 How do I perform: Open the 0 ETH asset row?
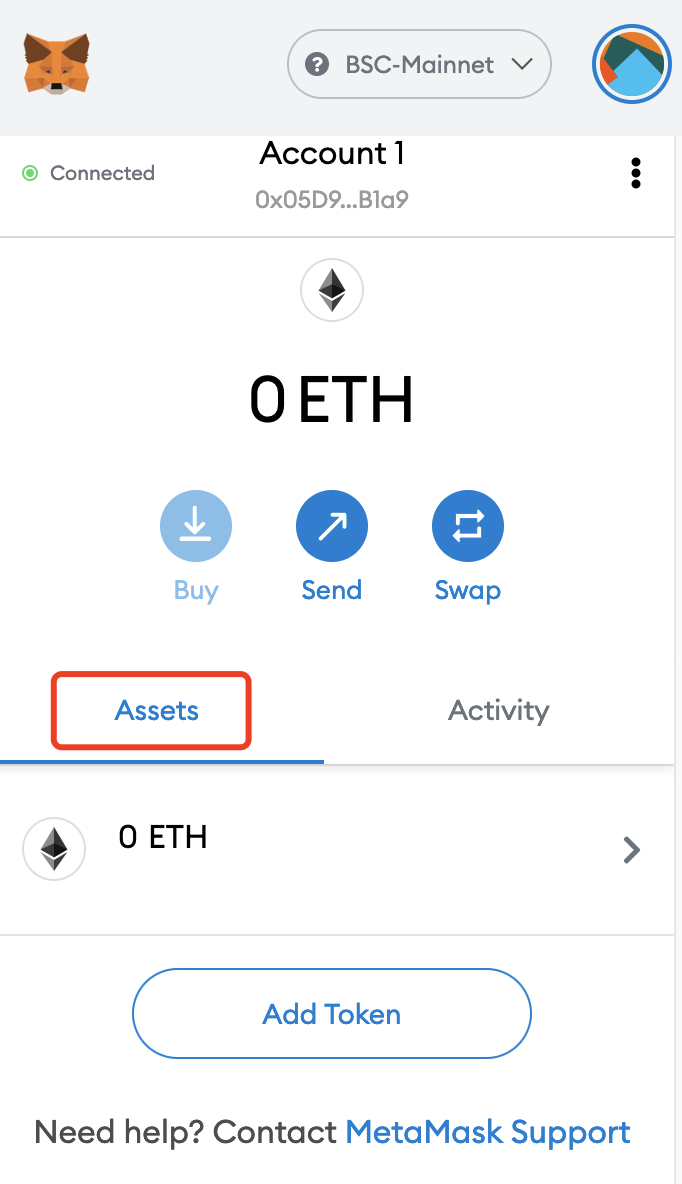(337, 849)
